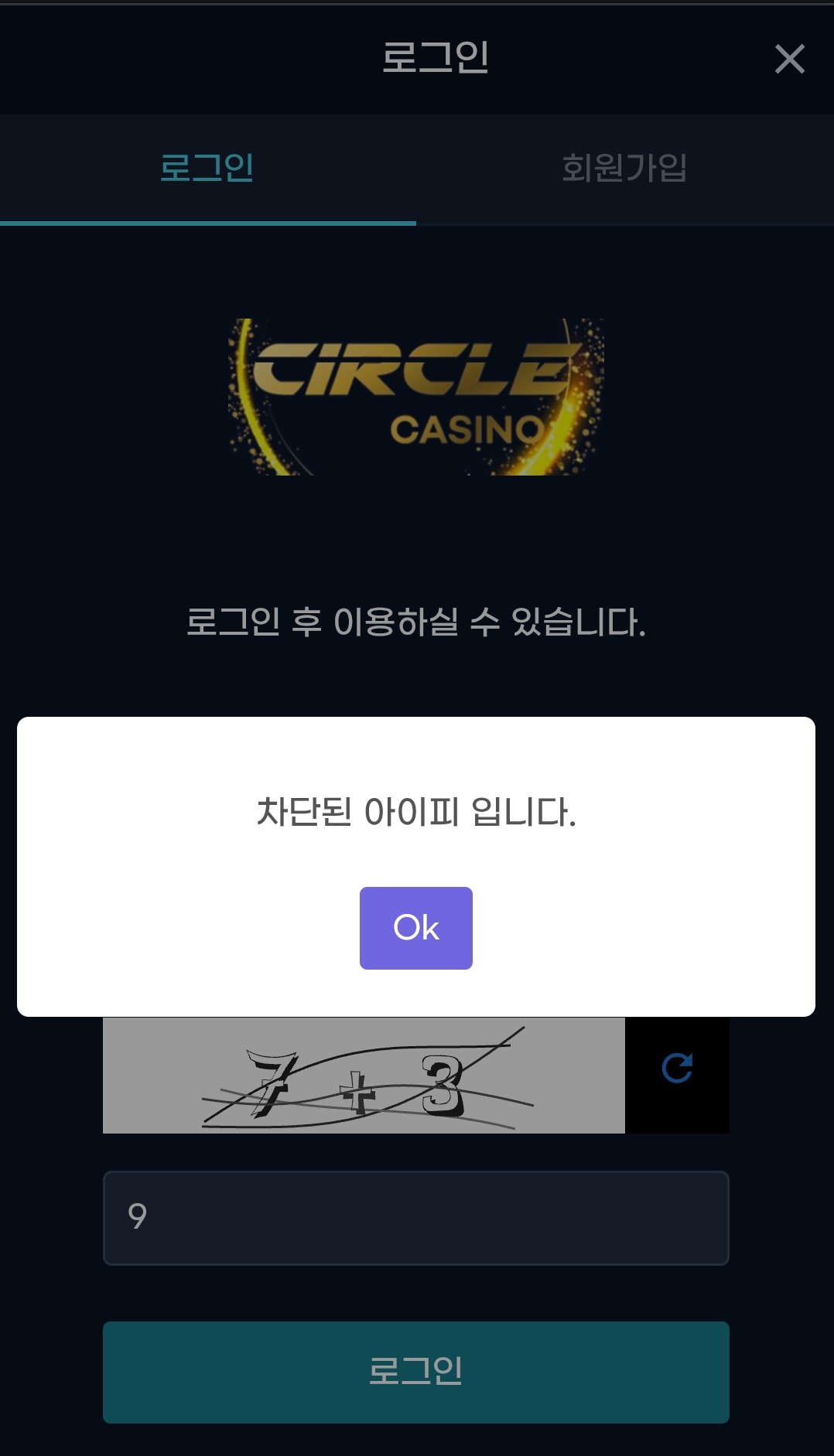834x1456 pixels.
Task: Dismiss the blocked IP alert with Ok
Action: pyautogui.click(x=415, y=928)
